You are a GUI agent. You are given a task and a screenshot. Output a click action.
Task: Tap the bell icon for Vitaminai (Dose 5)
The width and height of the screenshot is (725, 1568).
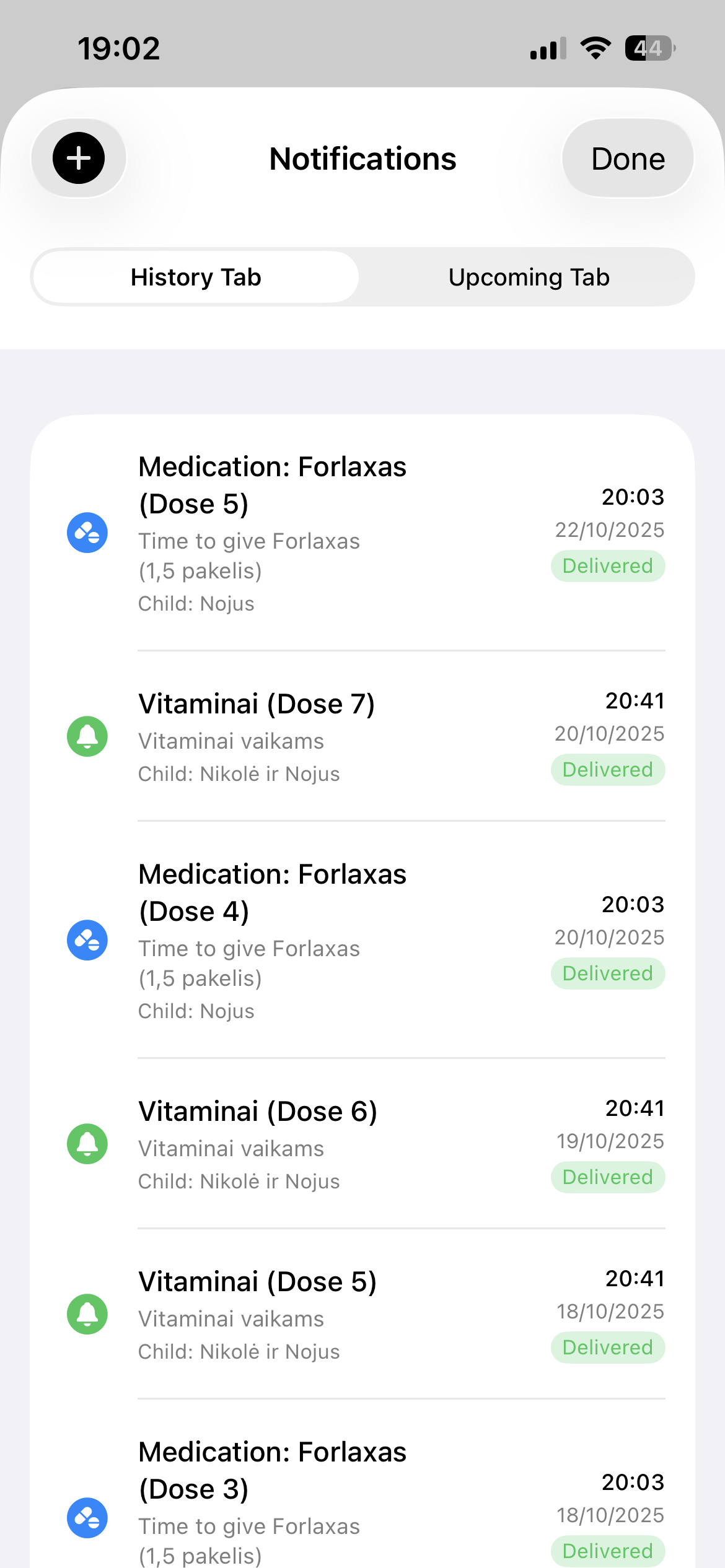[x=87, y=1313]
